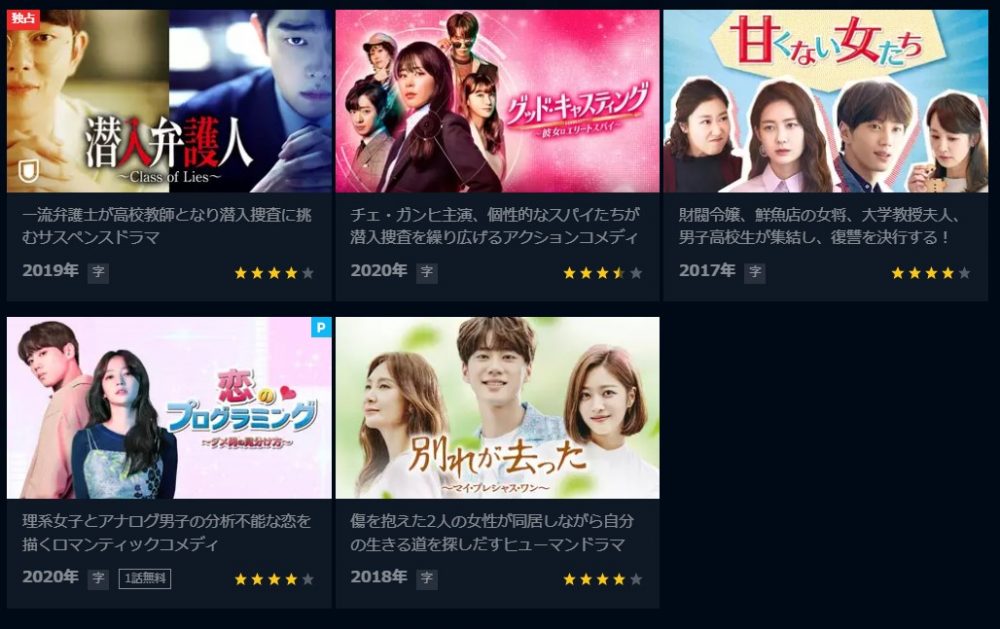Open the 潜入弁護人 Class of Lies drama card
This screenshot has width=1000, height=629.
coord(169,101)
